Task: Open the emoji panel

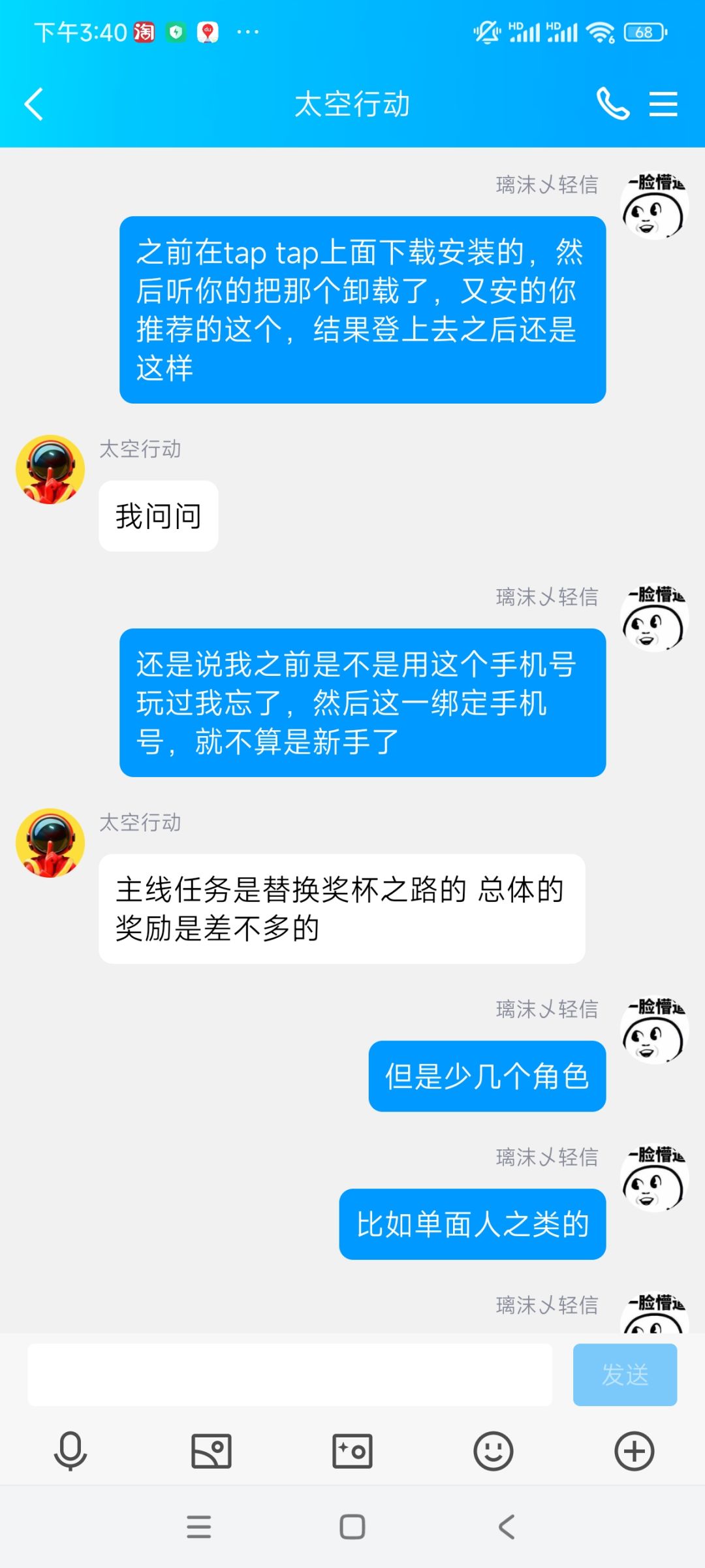Action: pos(493,1451)
